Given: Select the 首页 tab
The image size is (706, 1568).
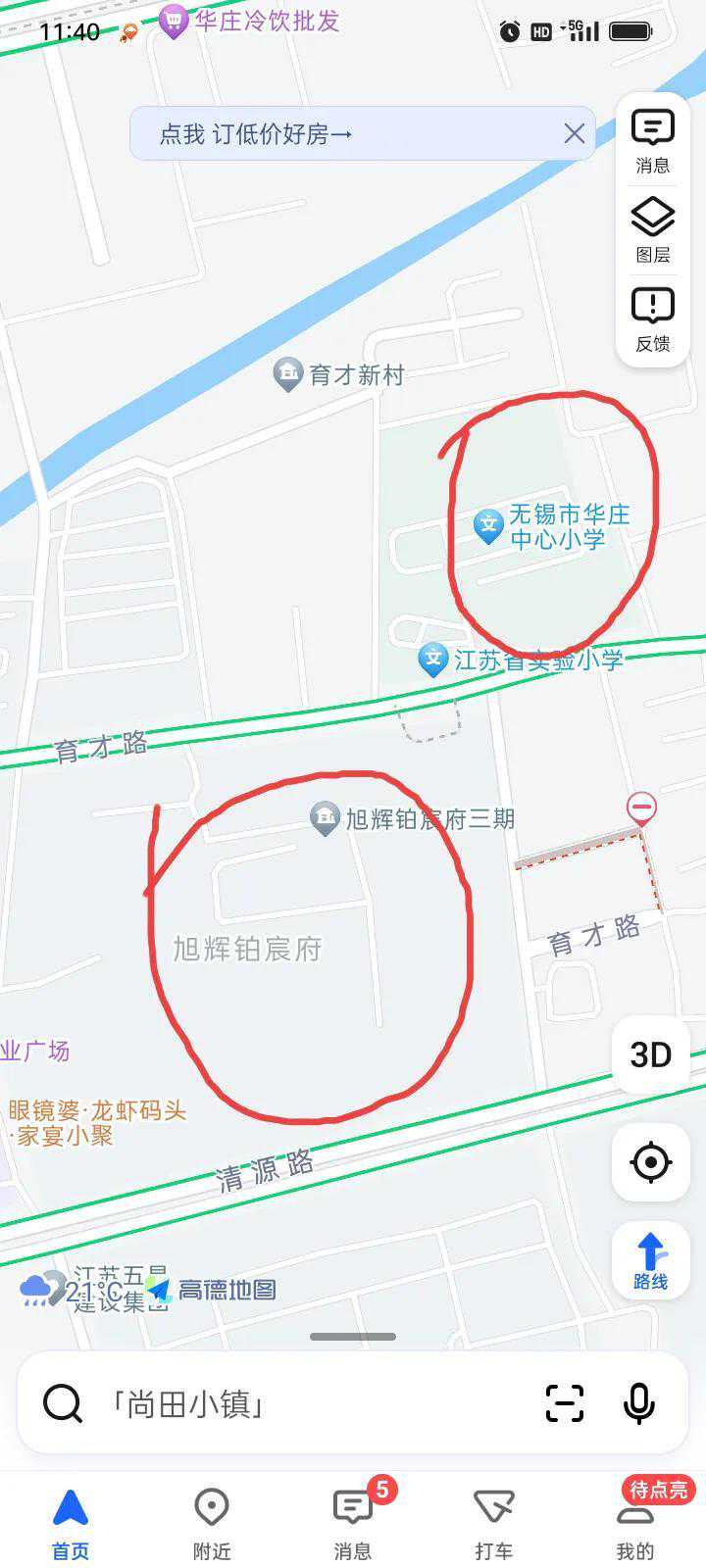Looking at the screenshot, I should [71, 1521].
